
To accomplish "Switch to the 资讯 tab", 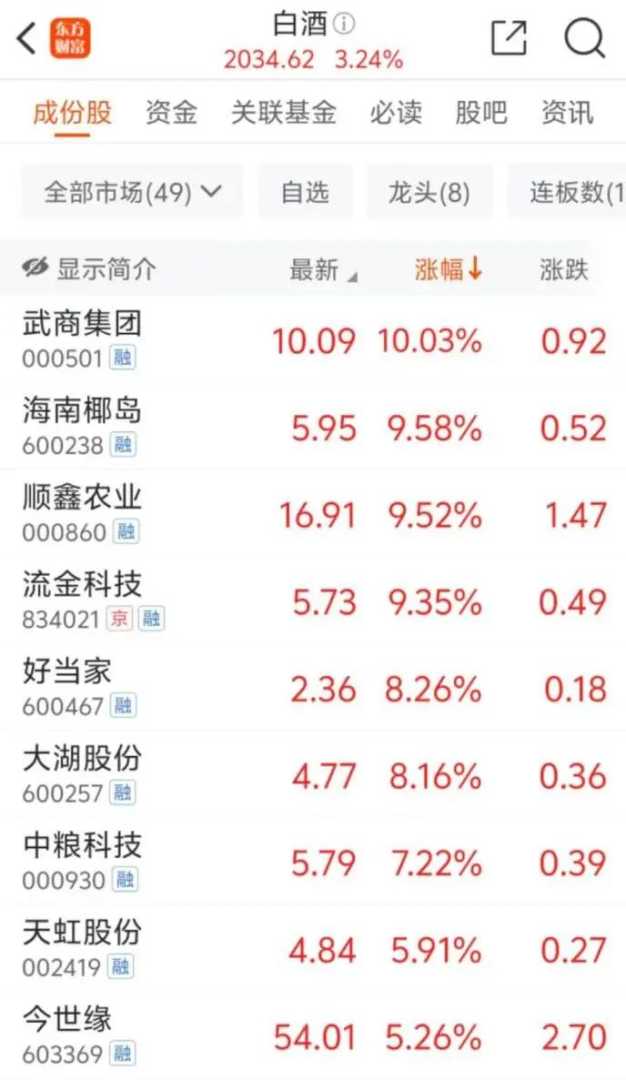I will pos(567,112).
